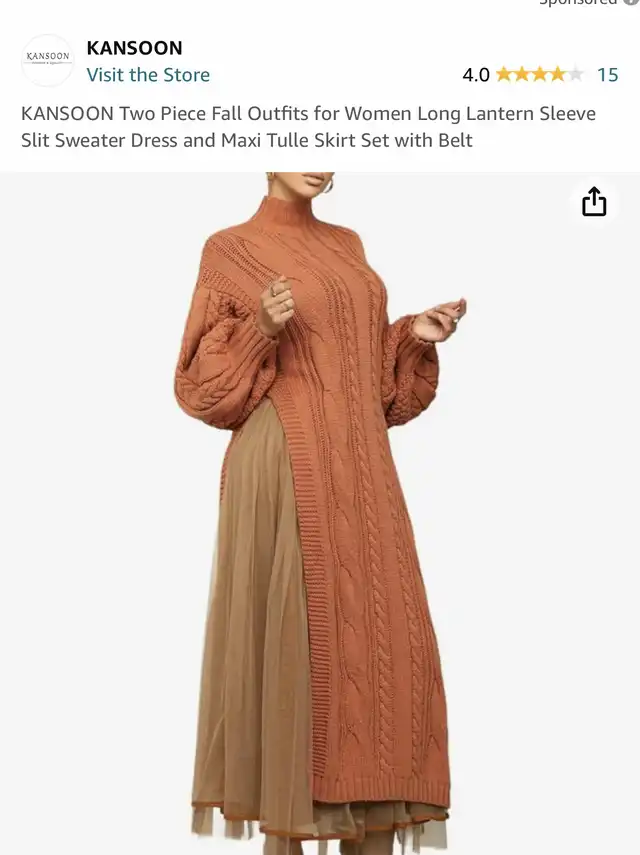This screenshot has width=640, height=855.
Task: Tap the KANSOON brand logo
Action: click(x=48, y=60)
